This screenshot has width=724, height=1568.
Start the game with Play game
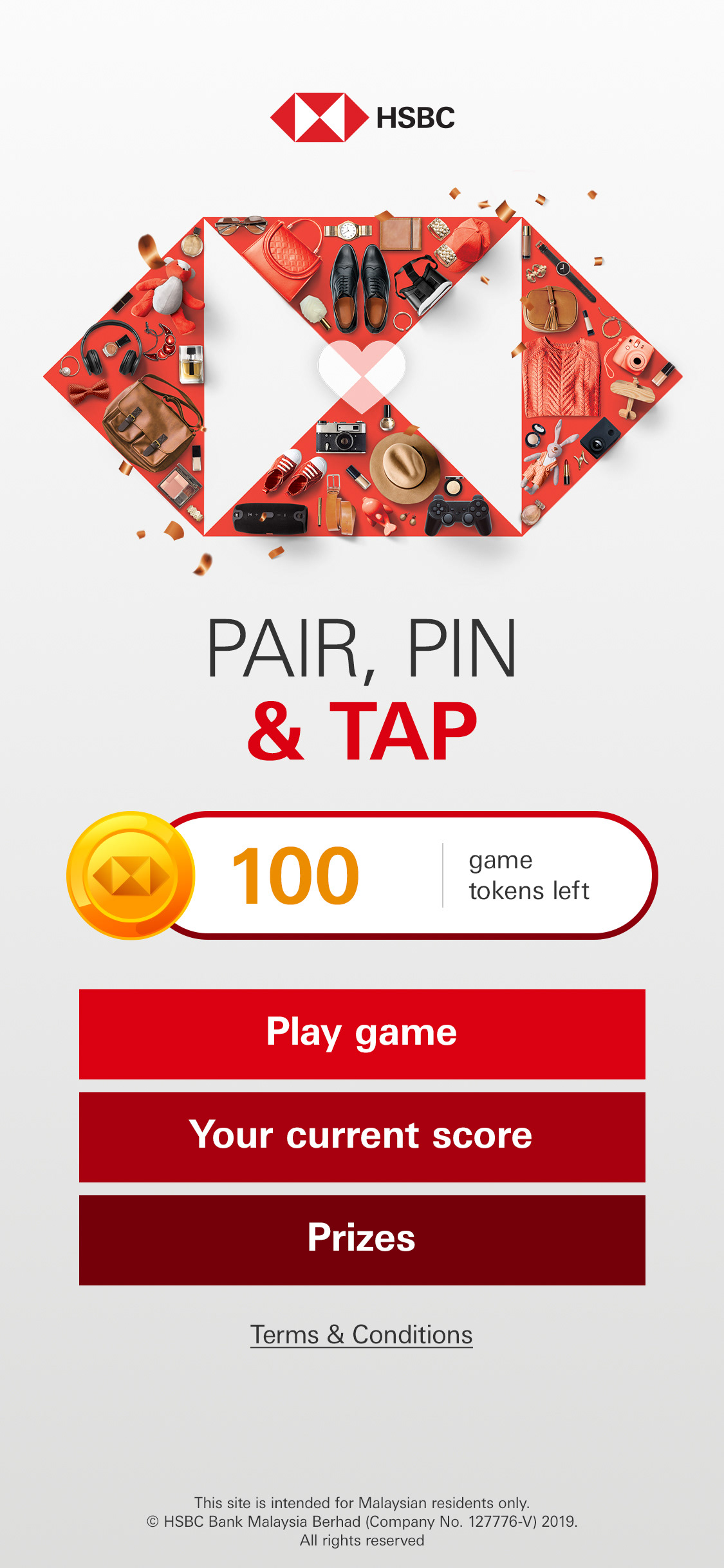(362, 1034)
